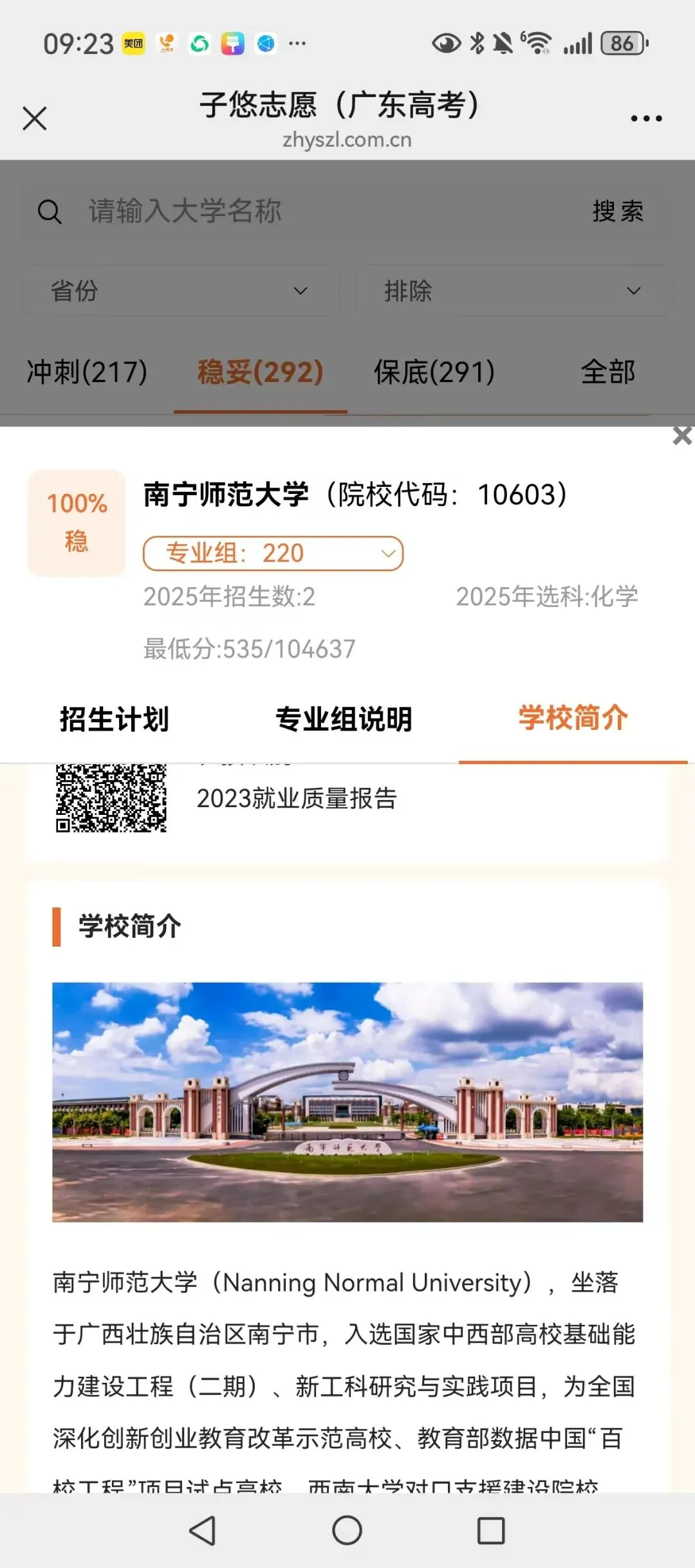Go back using the system back button
Image resolution: width=695 pixels, height=1568 pixels.
[203, 1530]
